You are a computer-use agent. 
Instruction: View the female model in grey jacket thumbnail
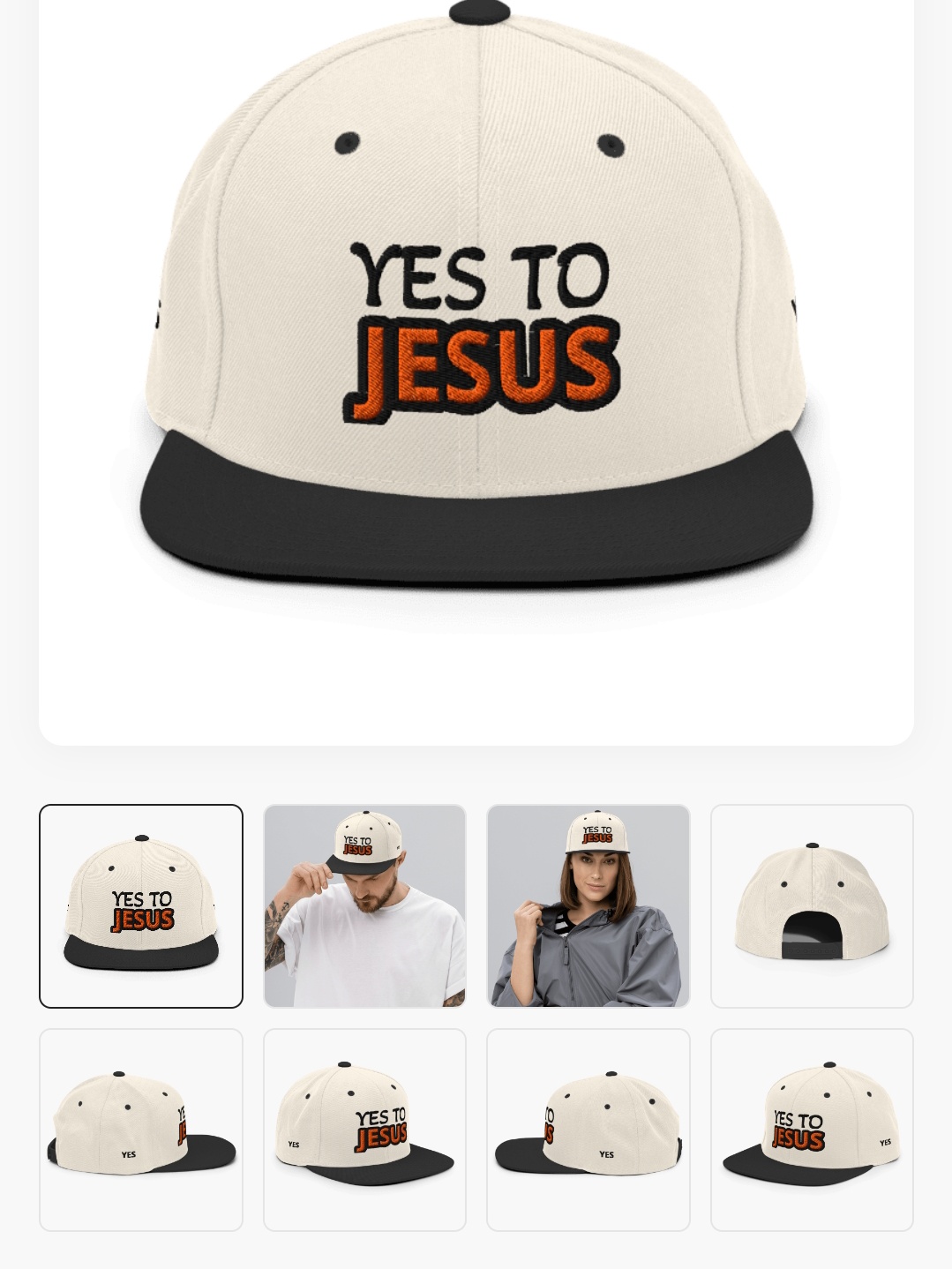pyautogui.click(x=588, y=905)
